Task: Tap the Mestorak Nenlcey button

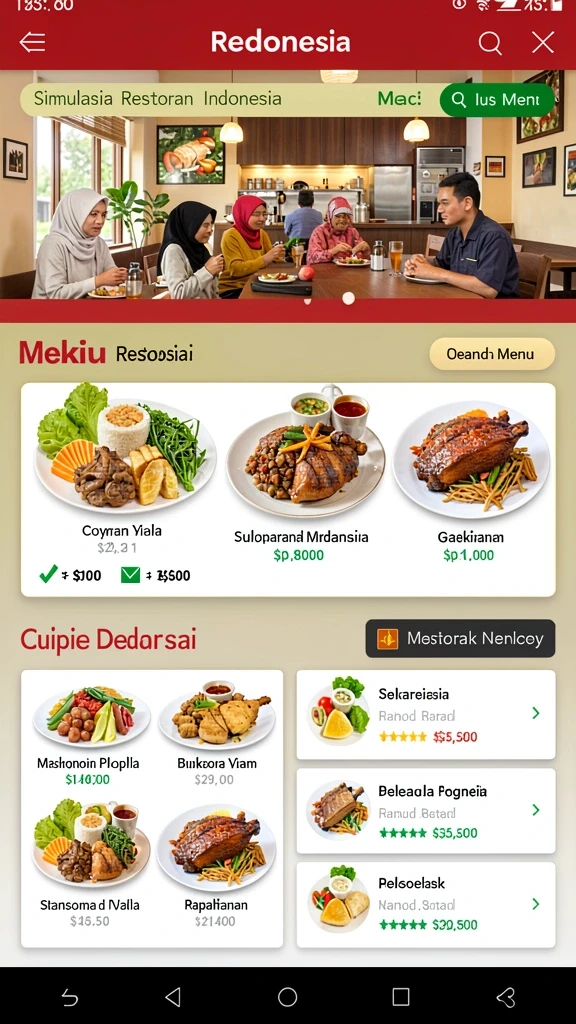Action: pos(460,638)
